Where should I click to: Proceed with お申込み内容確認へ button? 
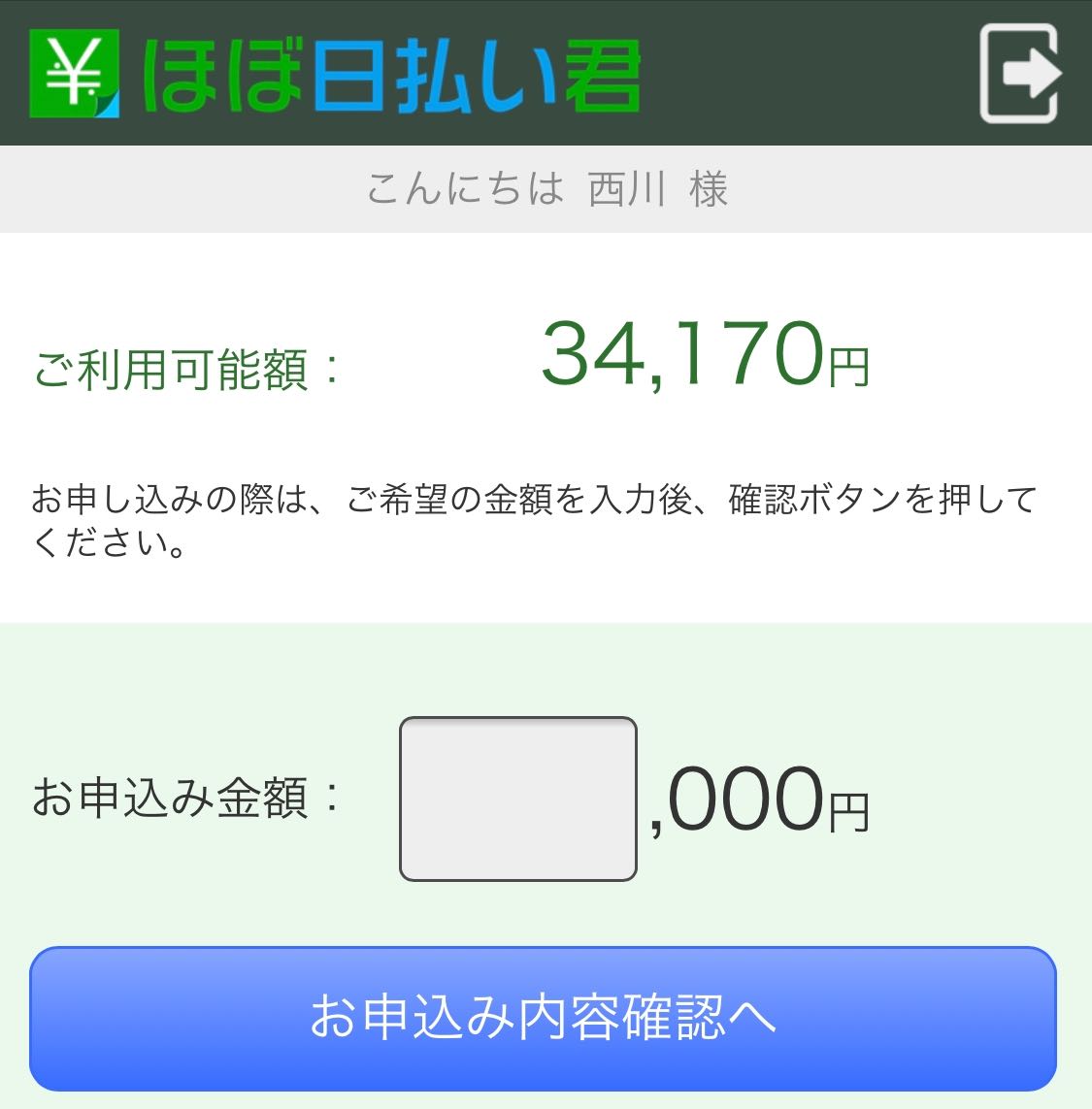(543, 1018)
